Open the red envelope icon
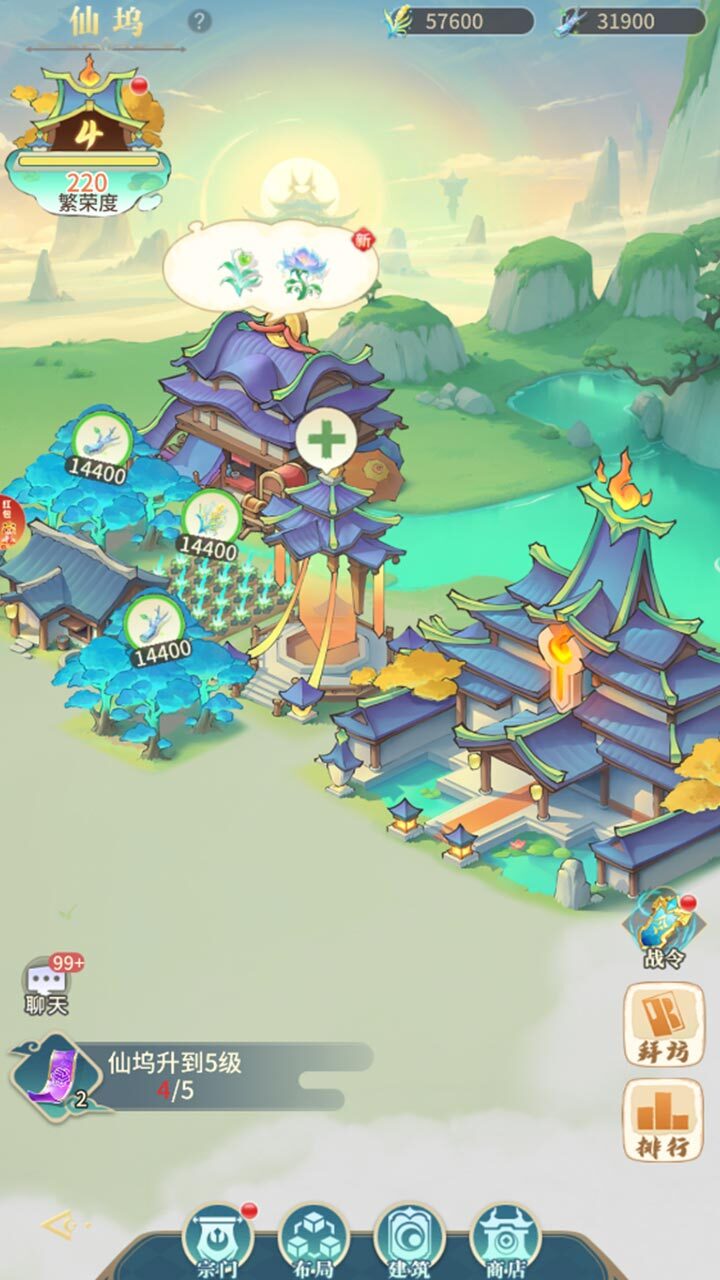 pos(8,523)
